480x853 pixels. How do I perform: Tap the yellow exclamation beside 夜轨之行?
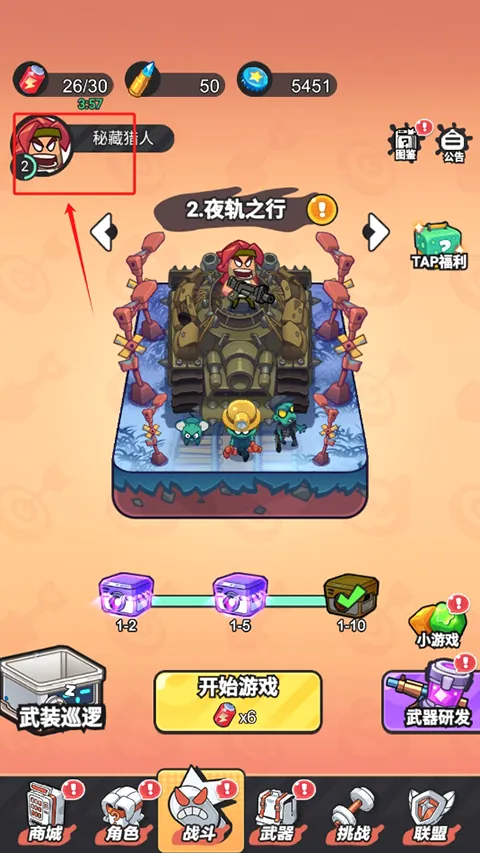[322, 210]
